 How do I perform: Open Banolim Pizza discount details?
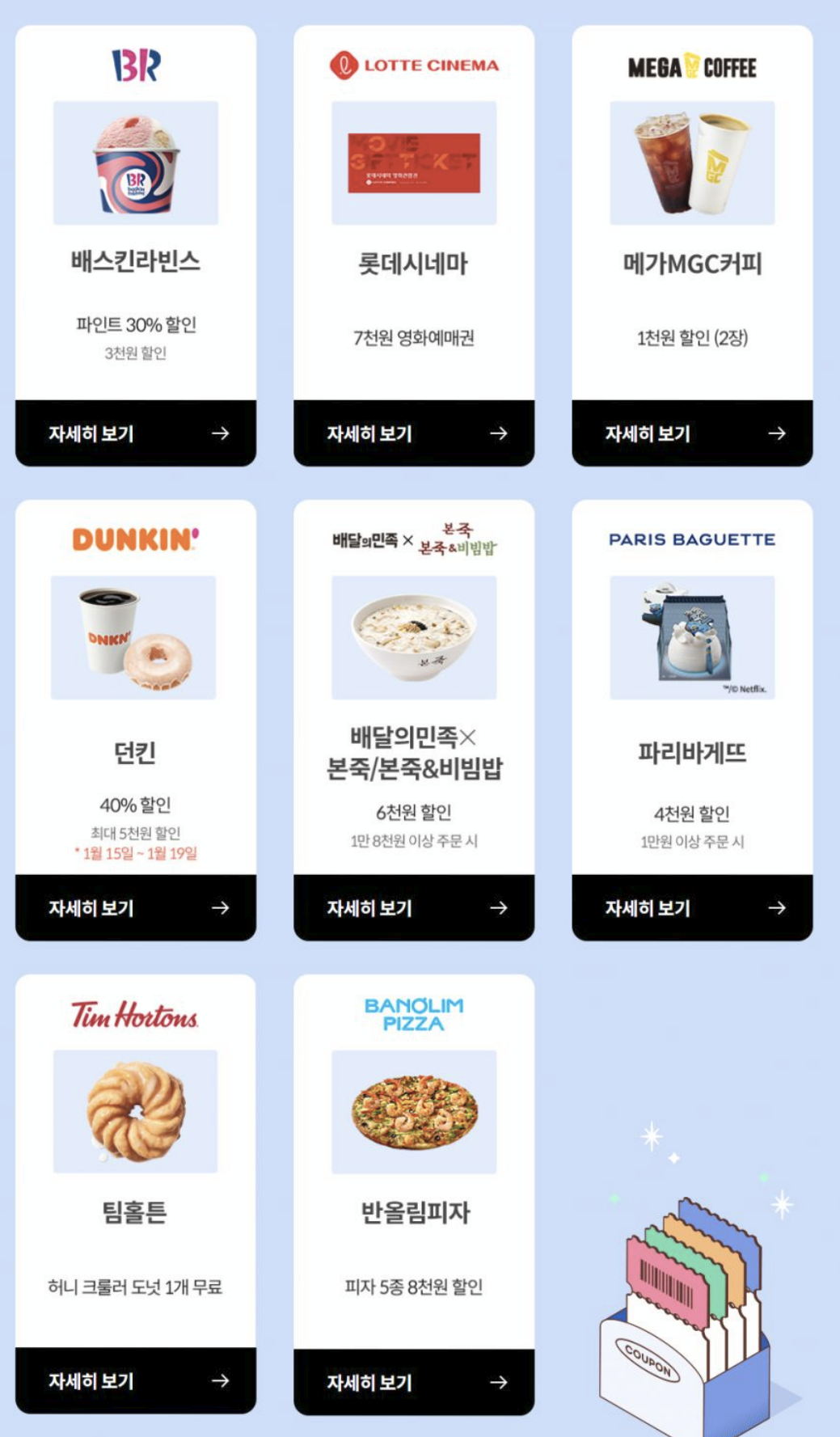[414, 1382]
